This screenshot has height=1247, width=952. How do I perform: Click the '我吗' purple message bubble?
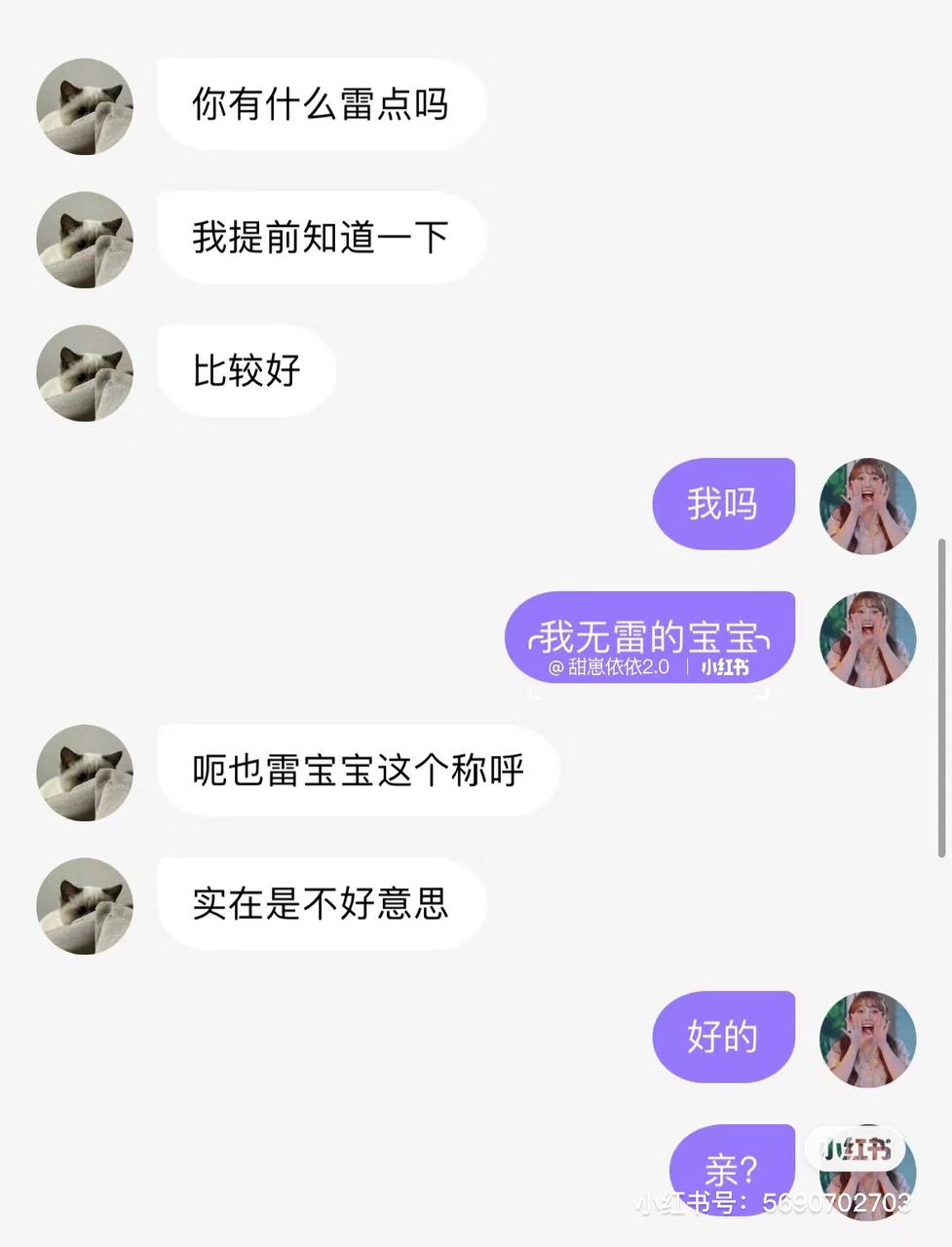pos(724,505)
